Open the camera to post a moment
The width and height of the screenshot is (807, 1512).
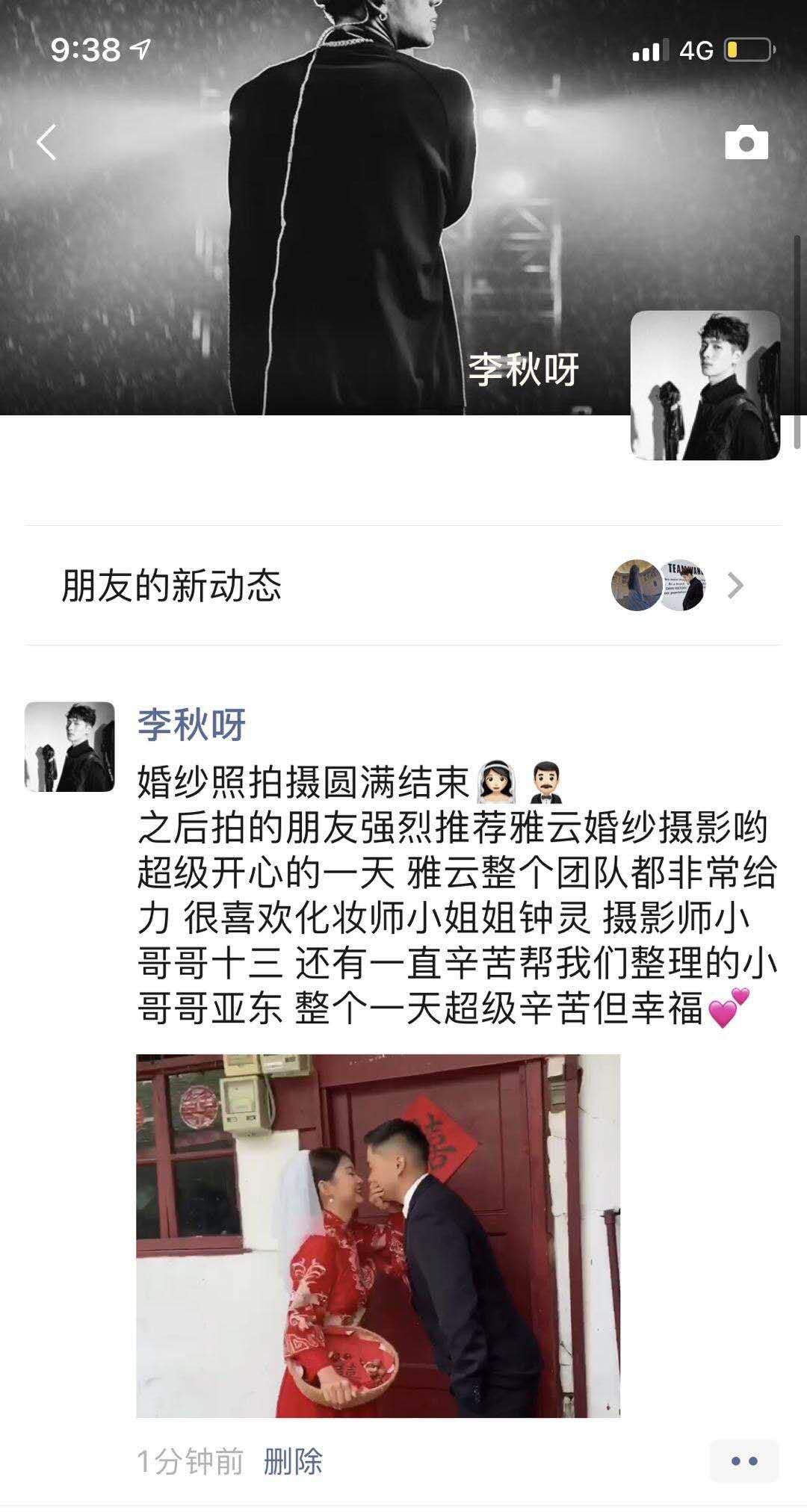coord(746,142)
